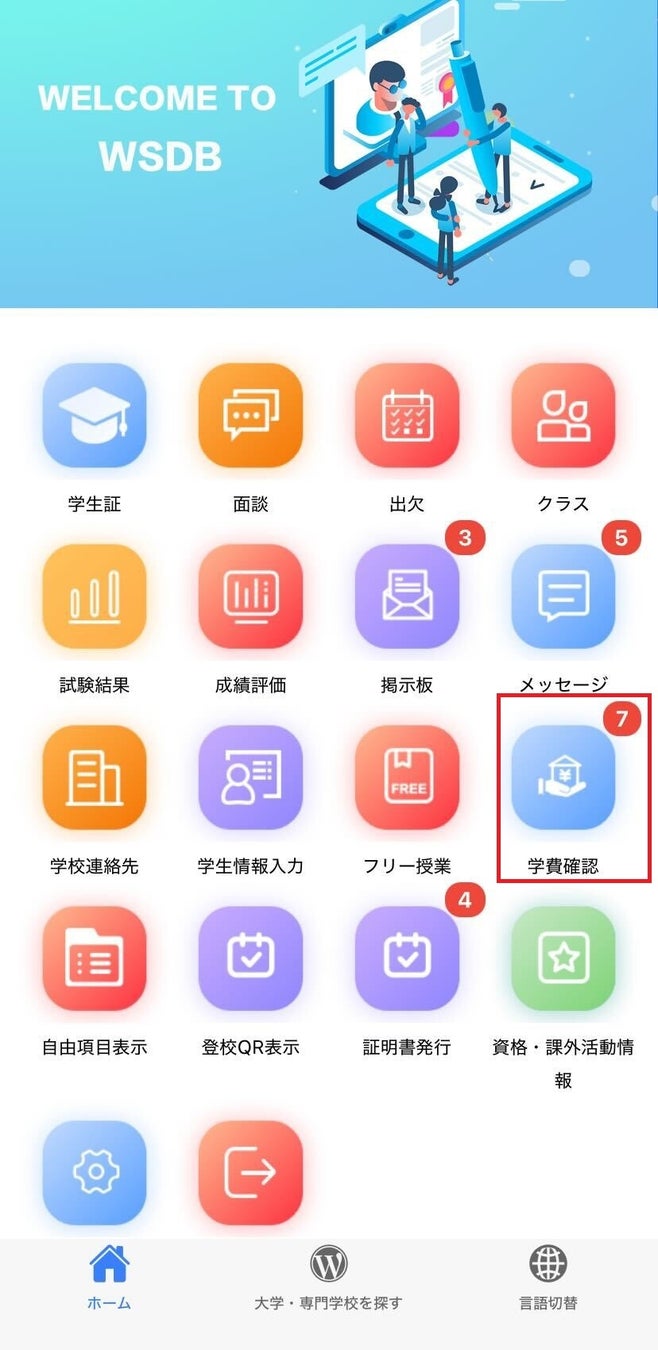
Task: Open the クラス section
Action: [x=563, y=415]
